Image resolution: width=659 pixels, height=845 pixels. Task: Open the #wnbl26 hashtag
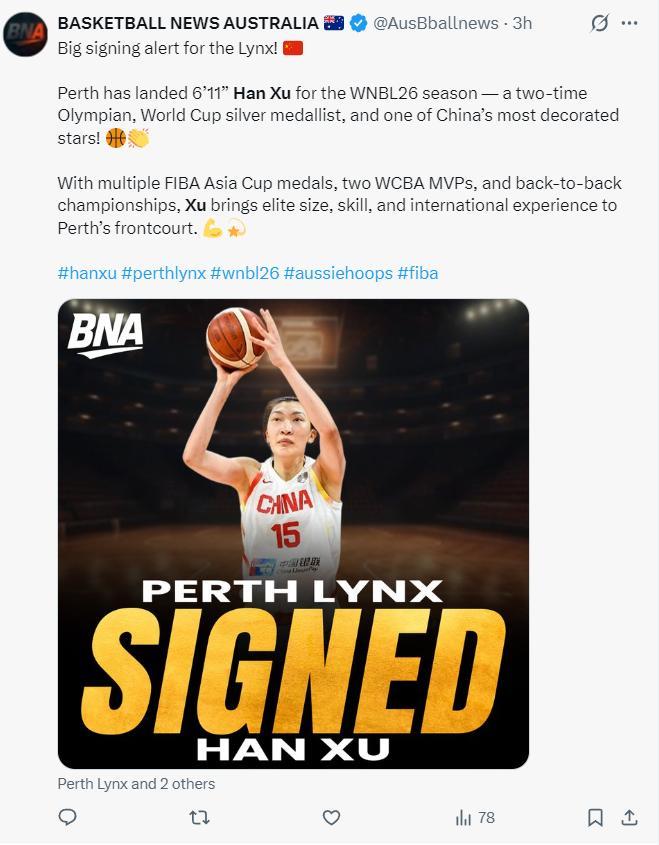tap(245, 272)
